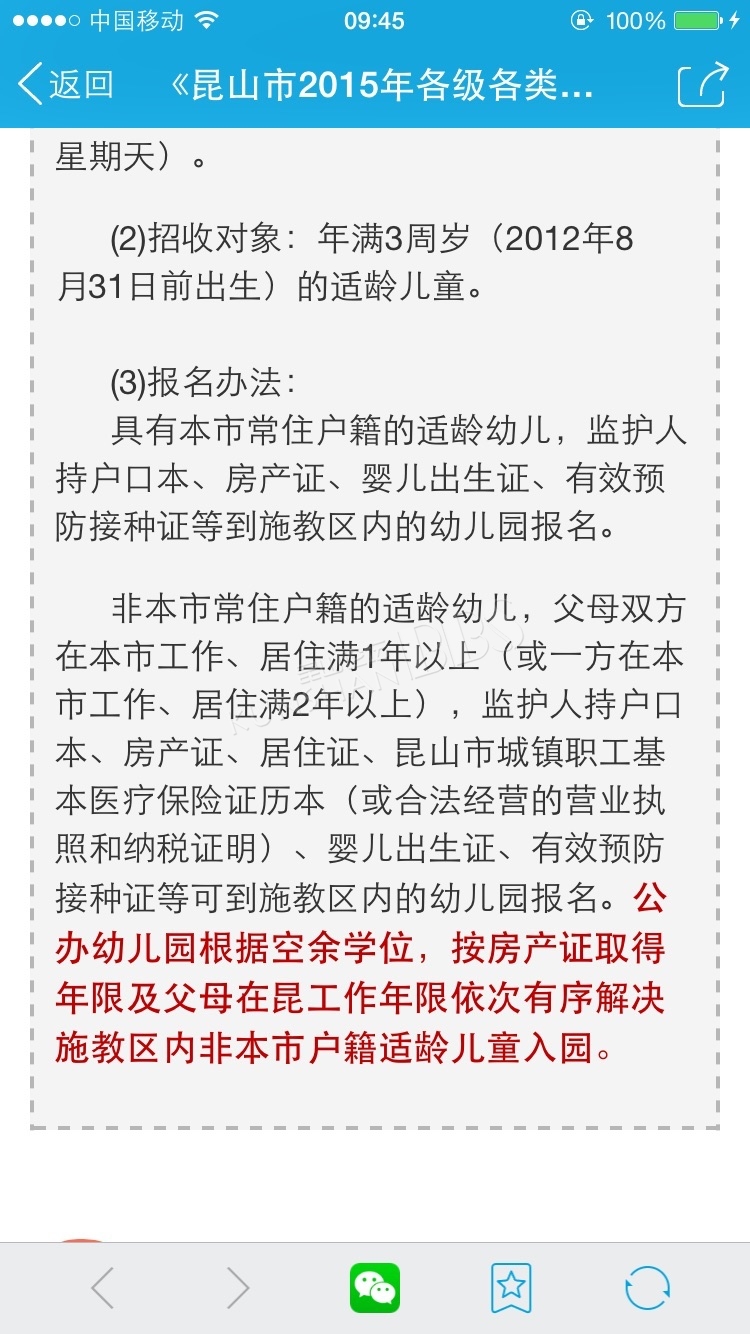Tap the browser forward arrow in the toolbar
Viewport: 750px width, 1334px height.
click(238, 1288)
